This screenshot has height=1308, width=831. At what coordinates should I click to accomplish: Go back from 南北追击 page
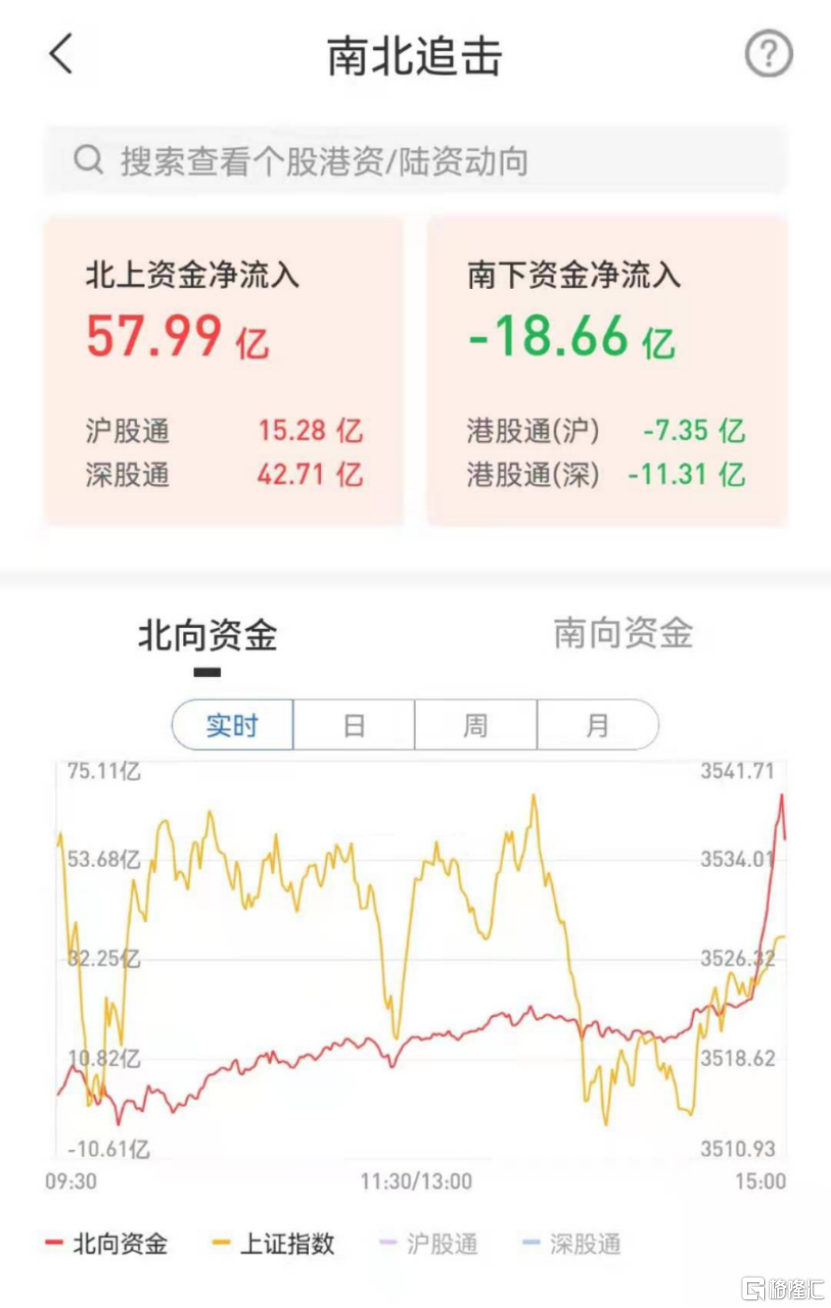[62, 54]
